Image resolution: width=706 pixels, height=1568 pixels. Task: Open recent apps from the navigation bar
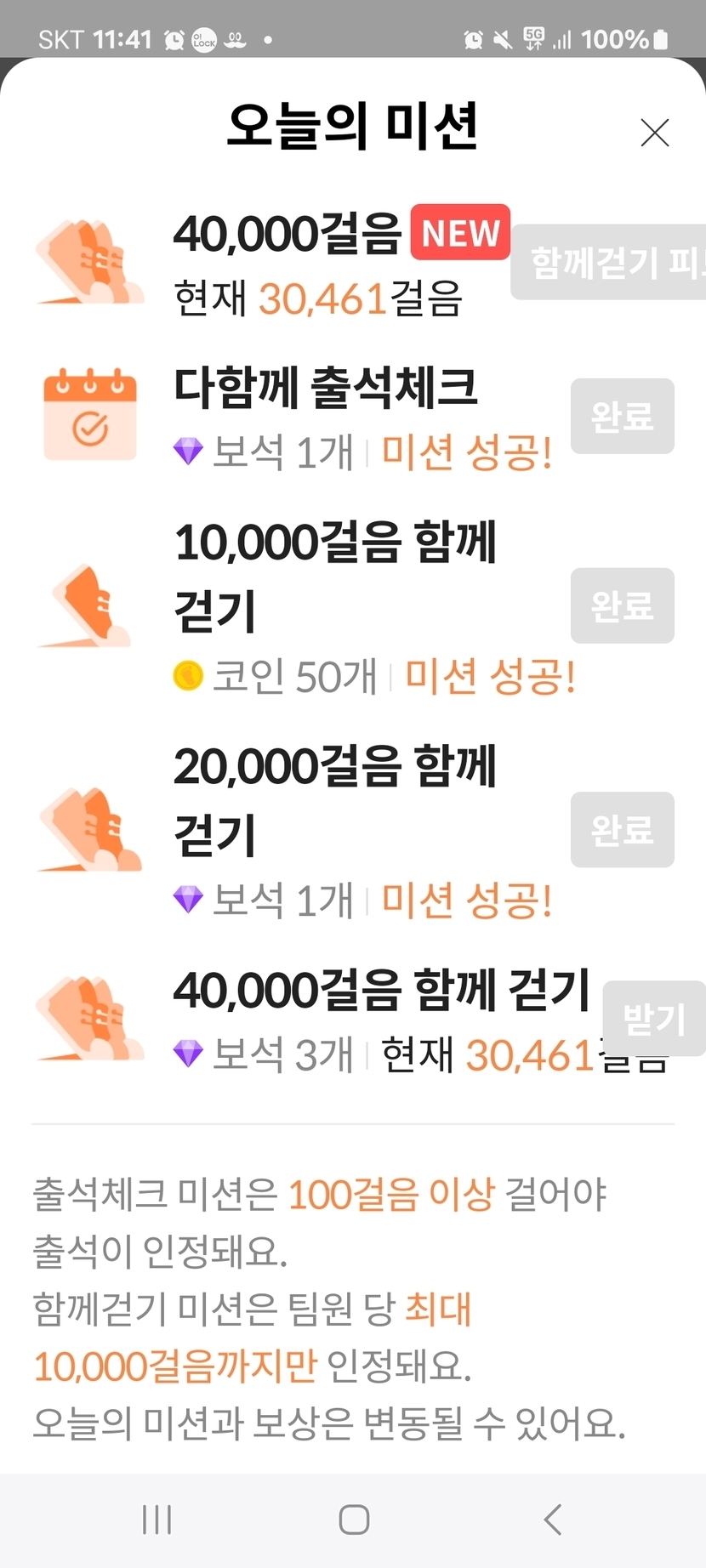pyautogui.click(x=157, y=1519)
